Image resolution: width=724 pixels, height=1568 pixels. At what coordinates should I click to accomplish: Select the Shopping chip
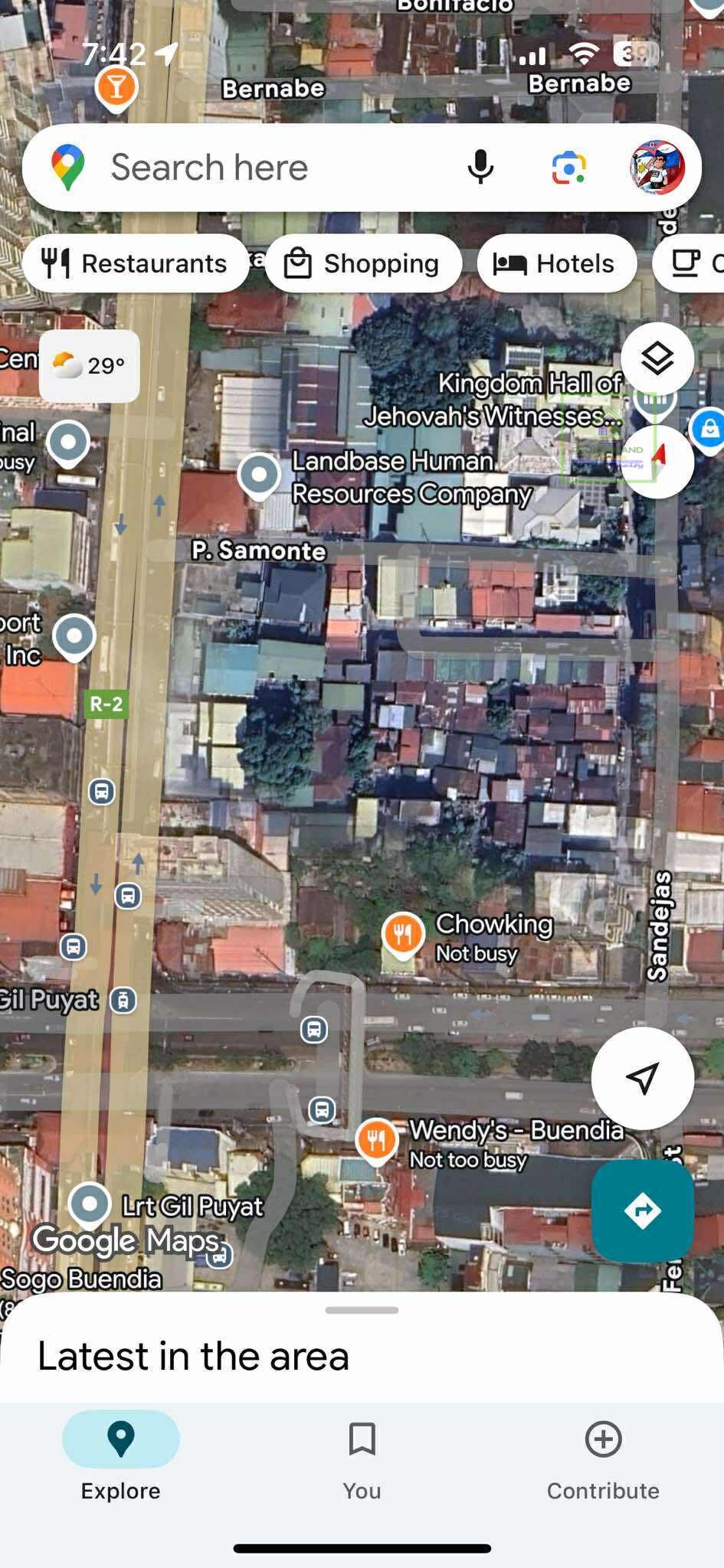363,263
